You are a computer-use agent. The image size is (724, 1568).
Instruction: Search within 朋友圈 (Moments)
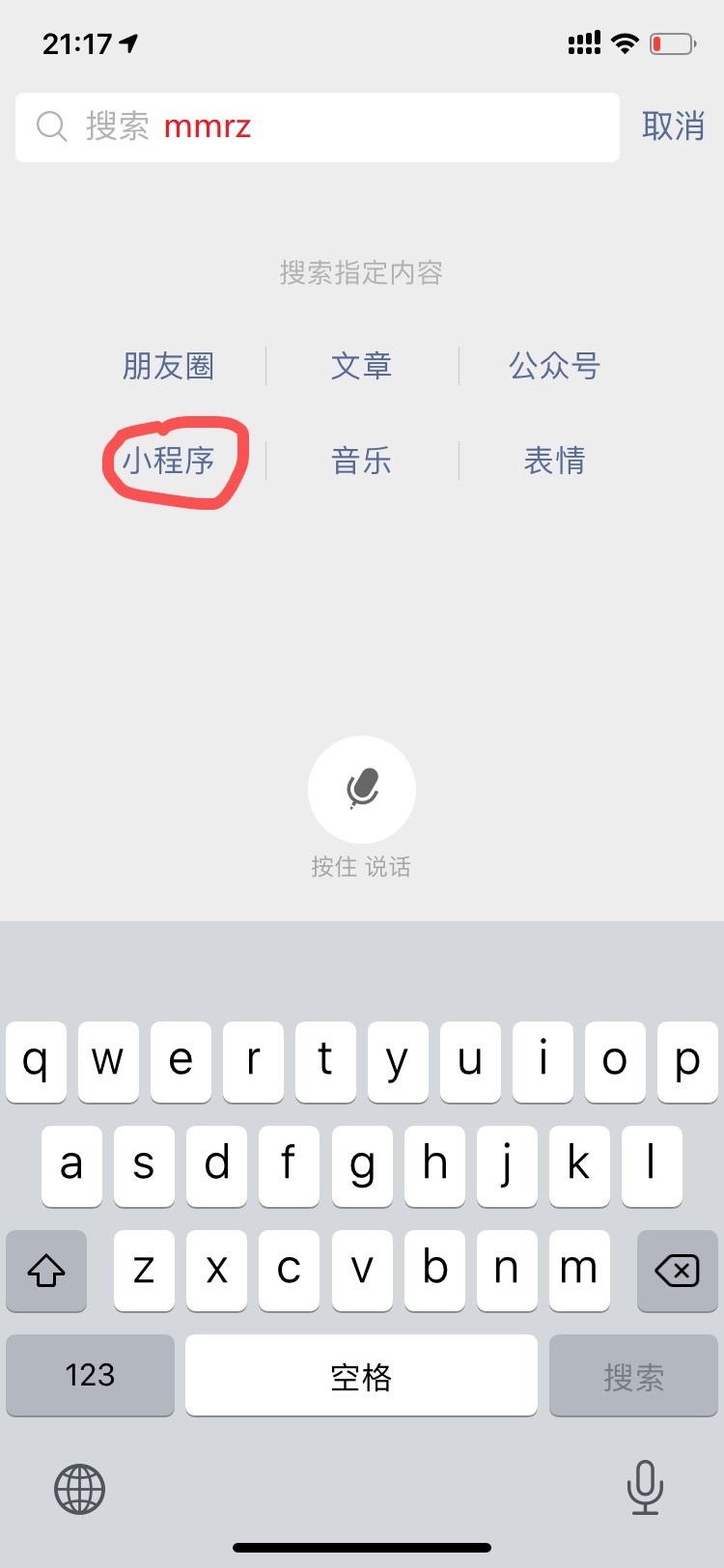click(168, 366)
